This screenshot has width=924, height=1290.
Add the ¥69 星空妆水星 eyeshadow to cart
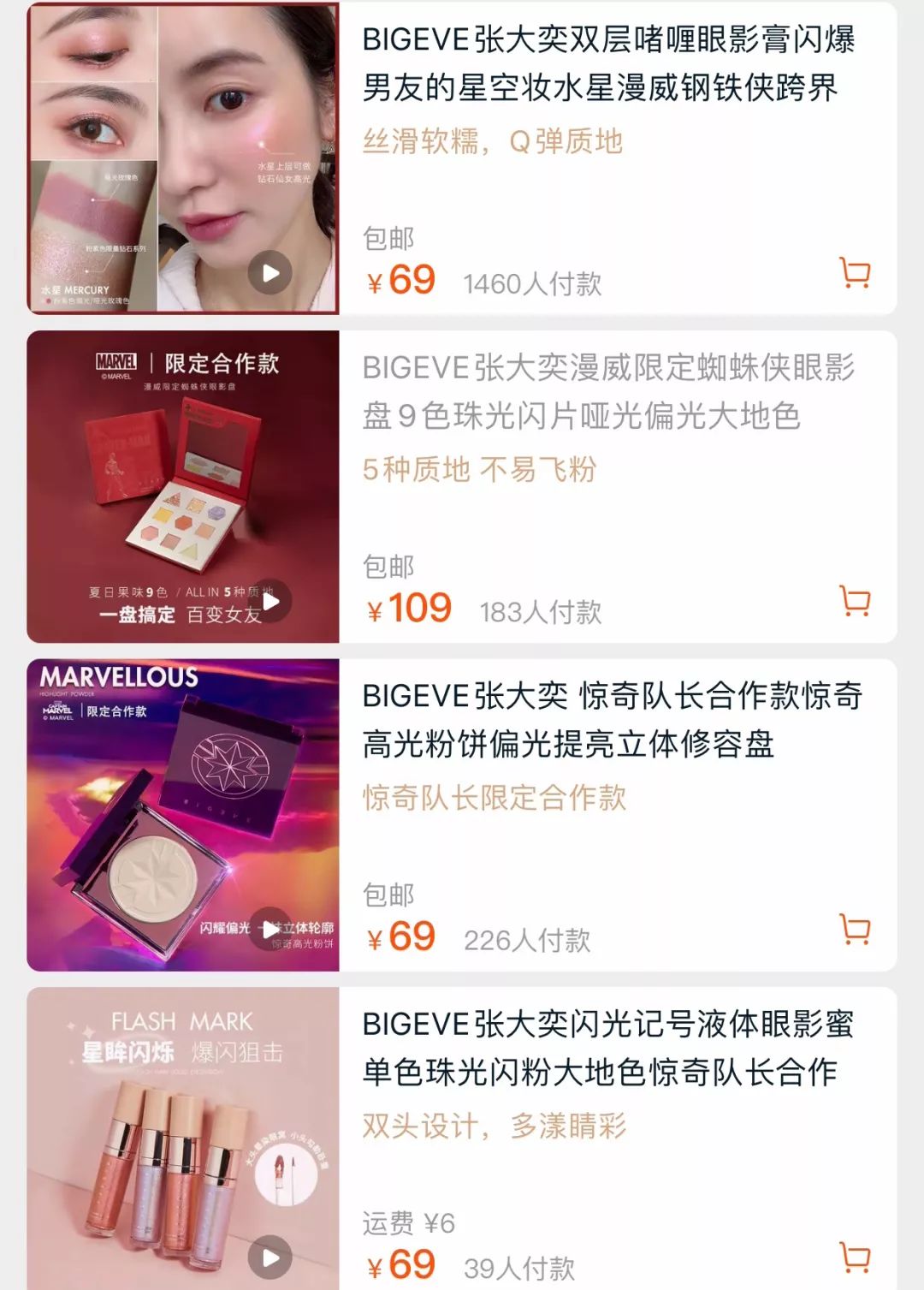855,273
